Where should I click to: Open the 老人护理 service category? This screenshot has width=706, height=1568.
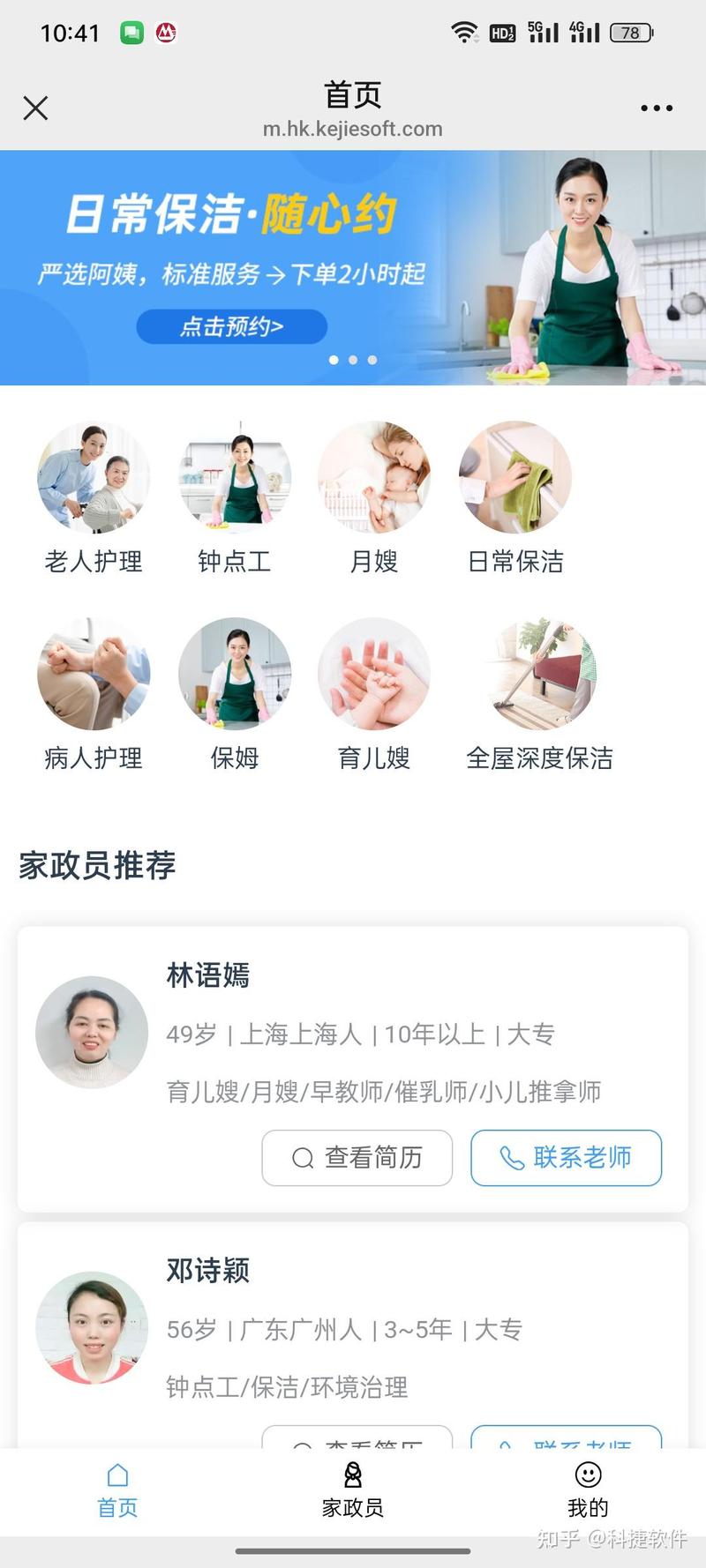(94, 500)
